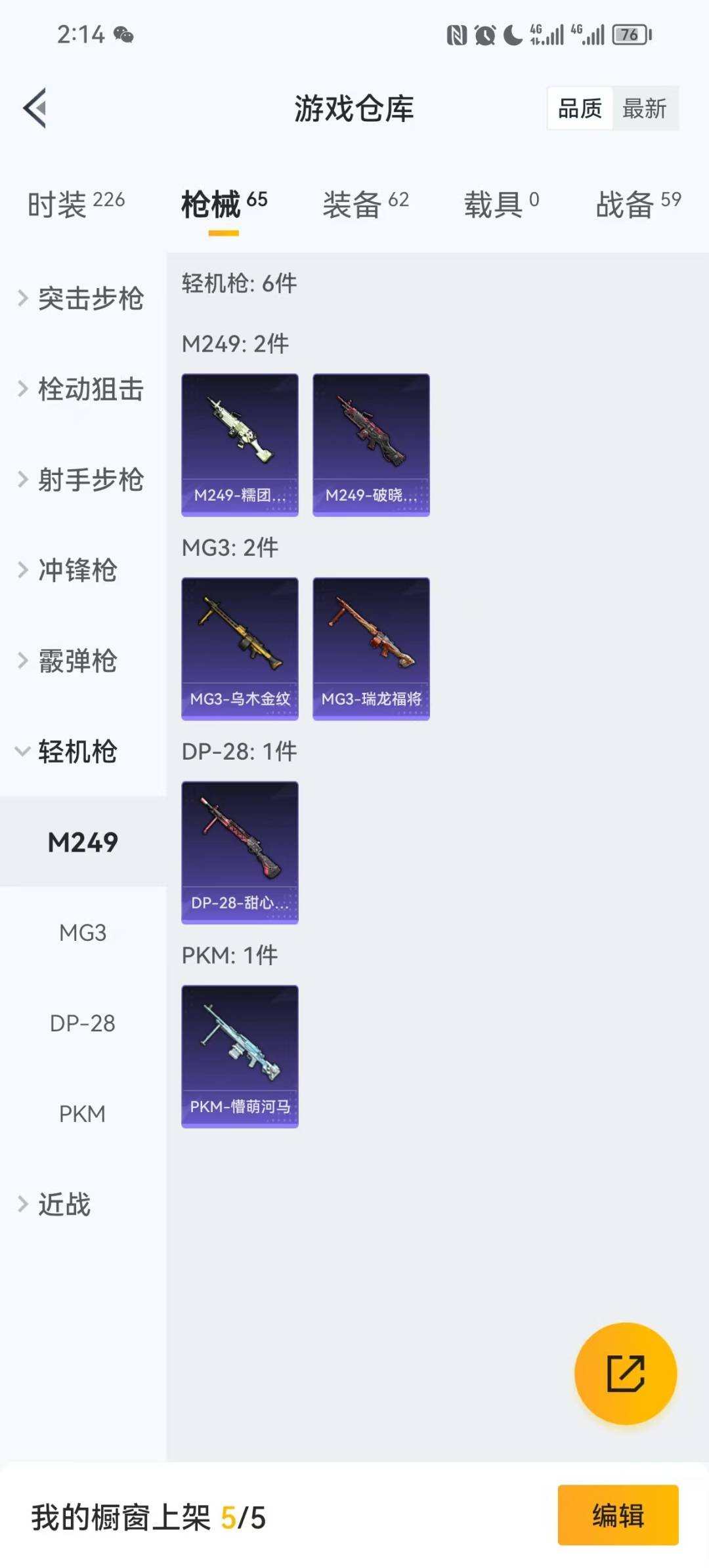Expand the 近战 category

pyautogui.click(x=69, y=1205)
